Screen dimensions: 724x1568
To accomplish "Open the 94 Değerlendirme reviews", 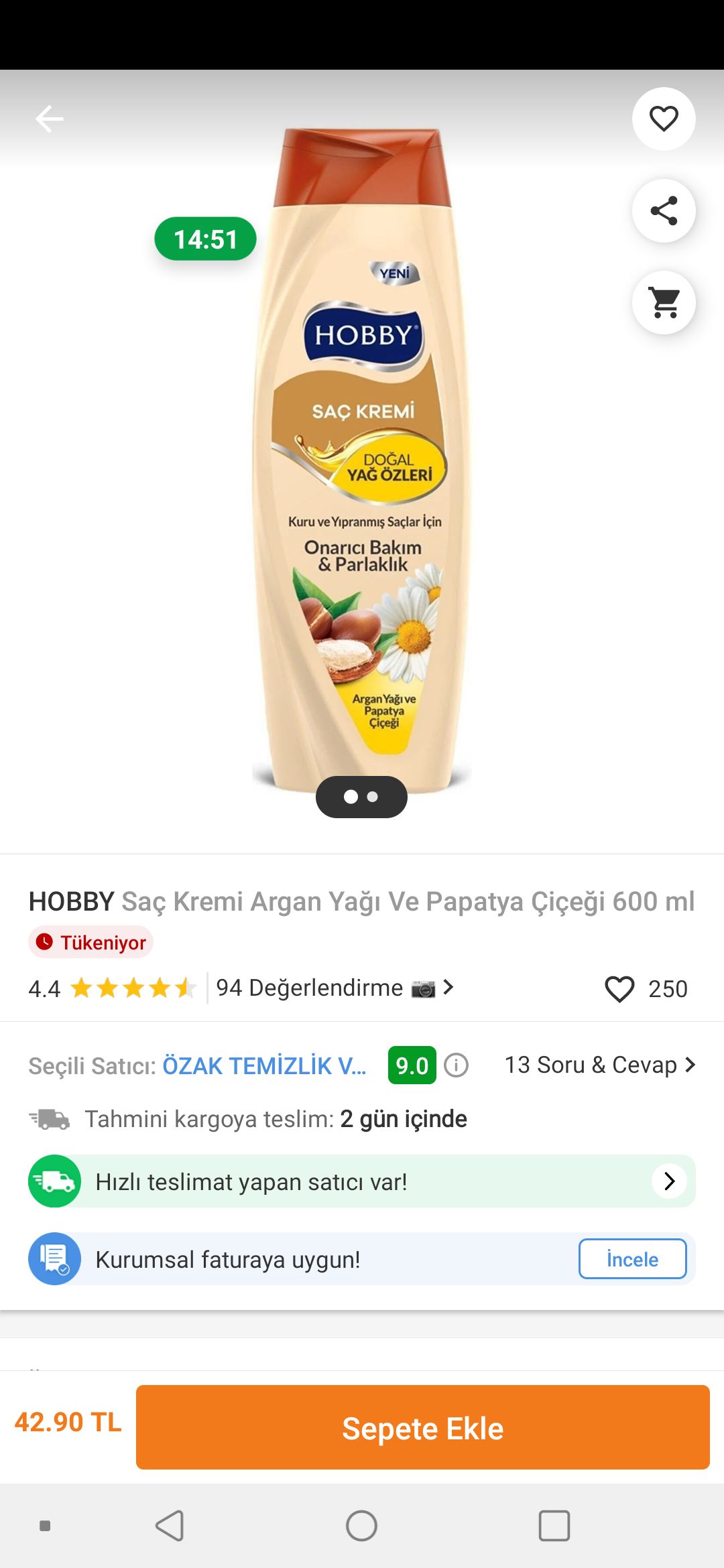I will [x=335, y=988].
